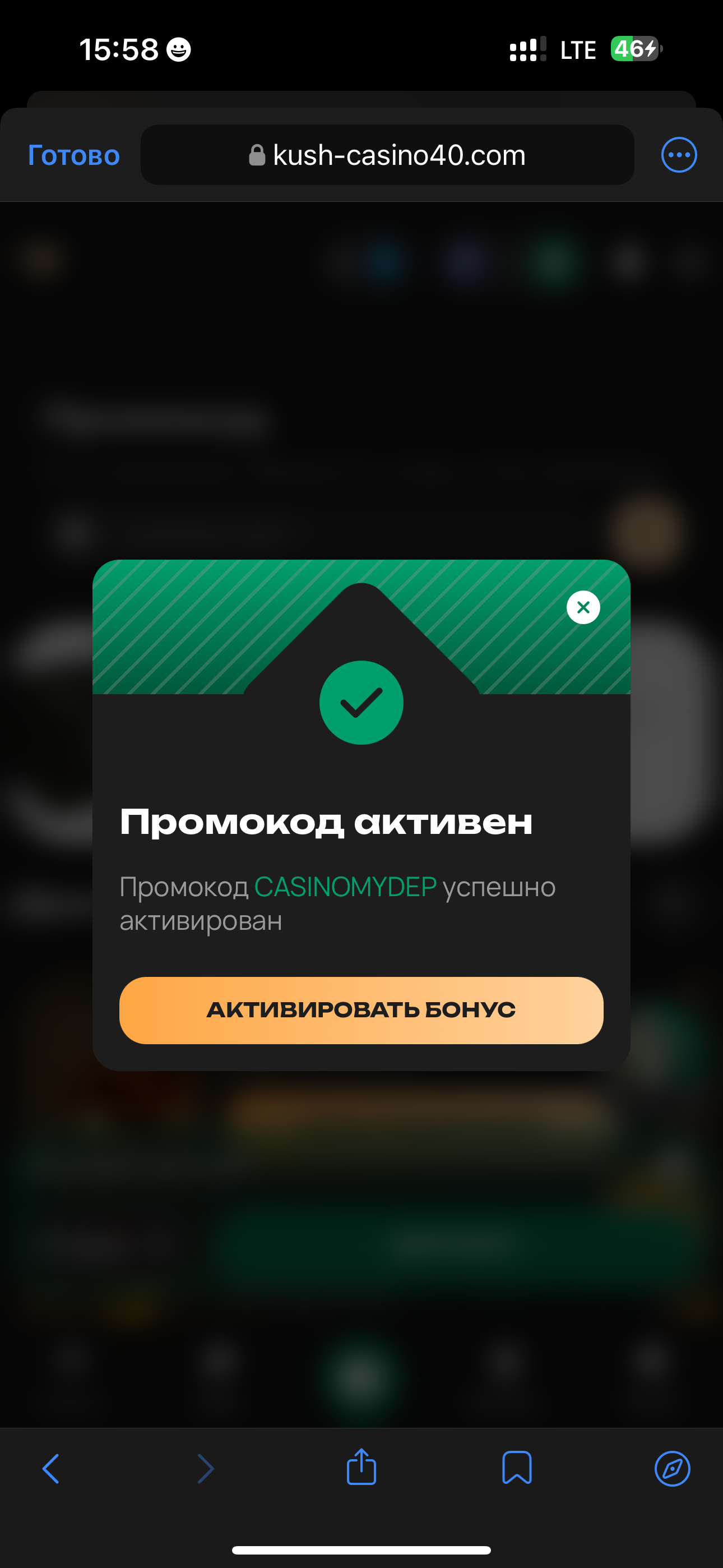This screenshot has height=1568, width=723.
Task: Open page in Safari via compass icon
Action: pyautogui.click(x=672, y=1468)
